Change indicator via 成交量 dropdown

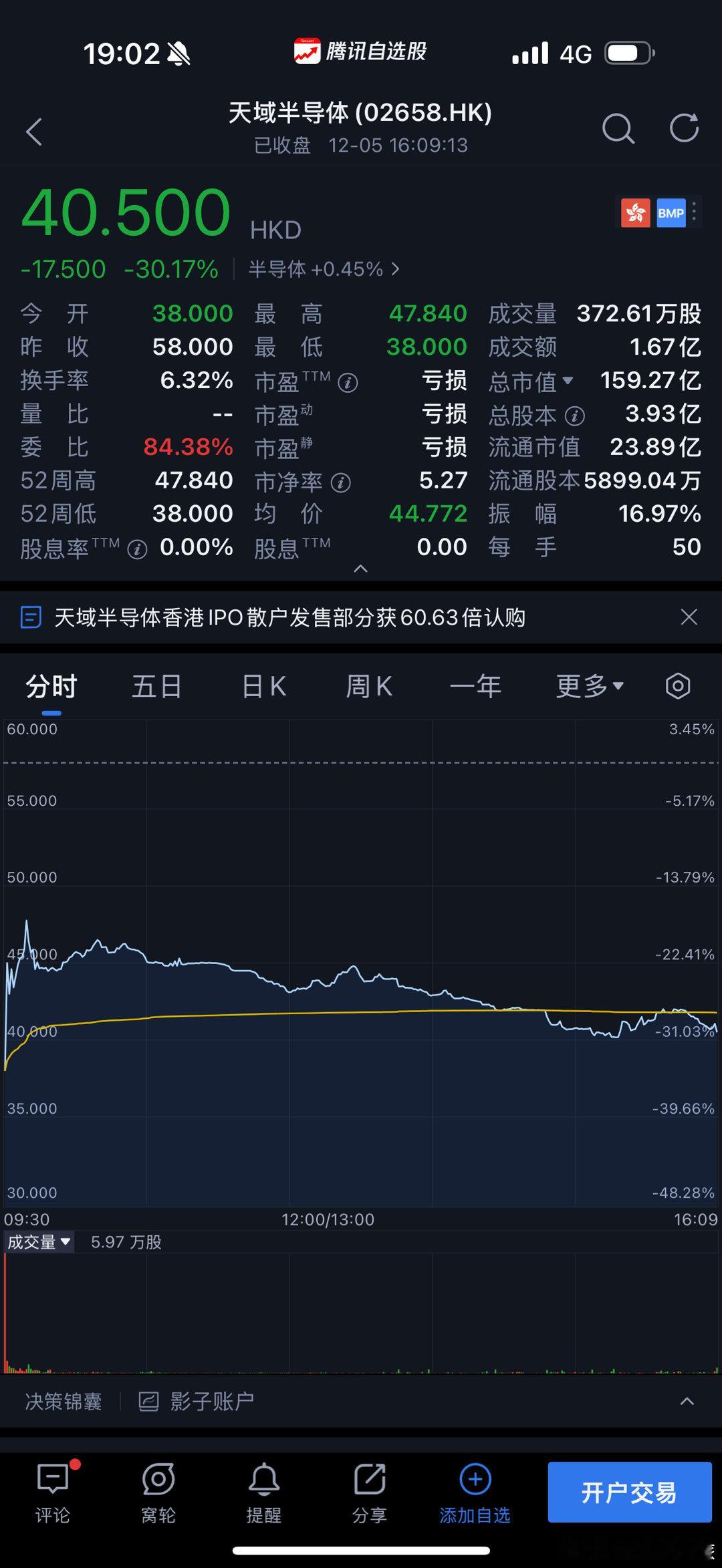[39, 1241]
